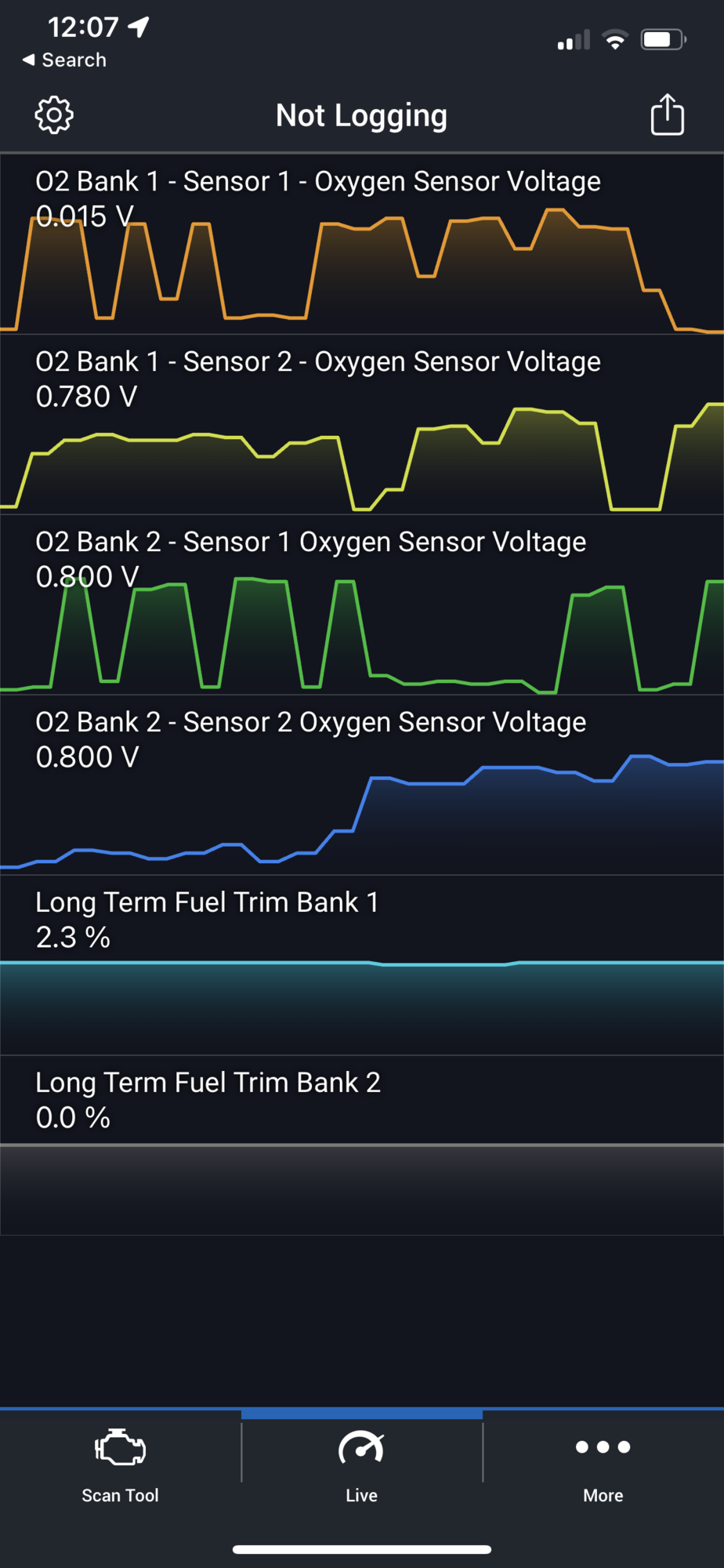Open O2 Bank 2 Sensor 2 voltage graph
Image resolution: width=724 pixels, height=1568 pixels.
coord(362,786)
